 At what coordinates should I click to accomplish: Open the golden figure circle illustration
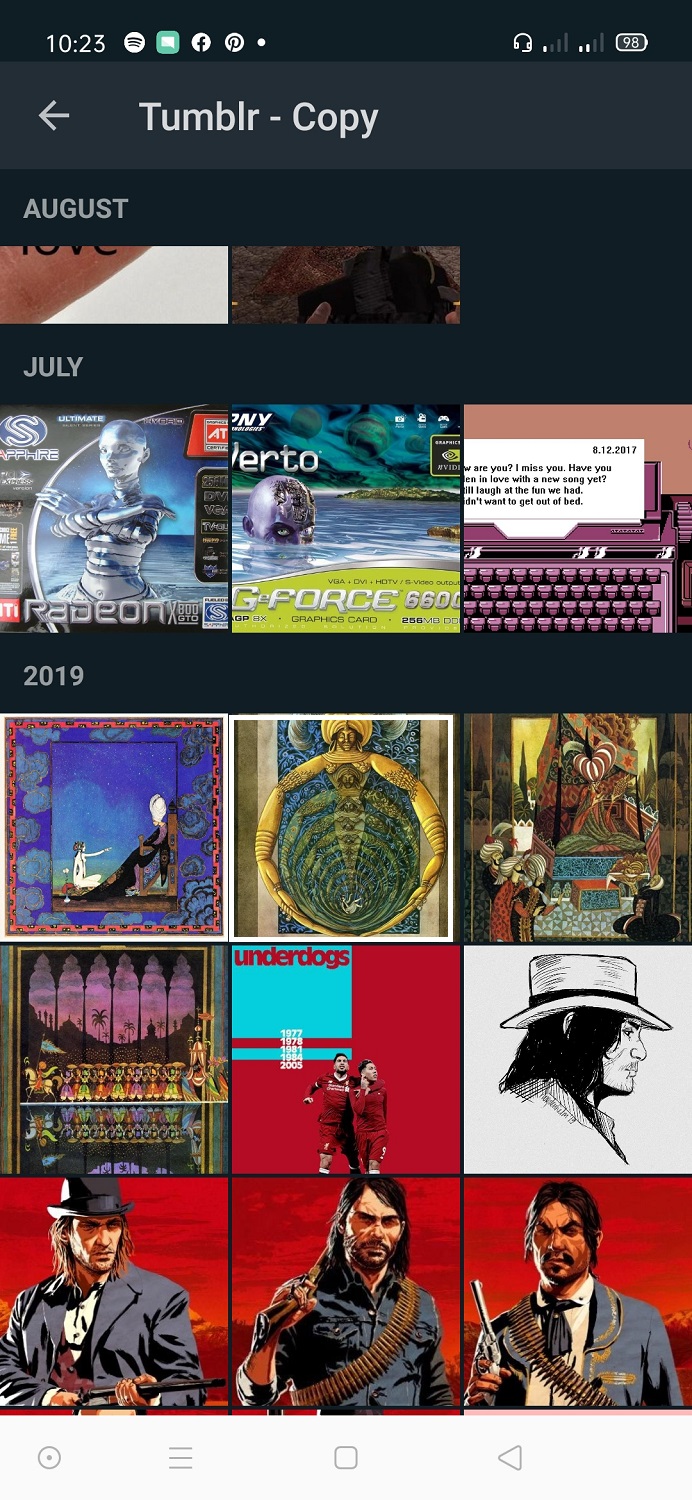click(346, 827)
